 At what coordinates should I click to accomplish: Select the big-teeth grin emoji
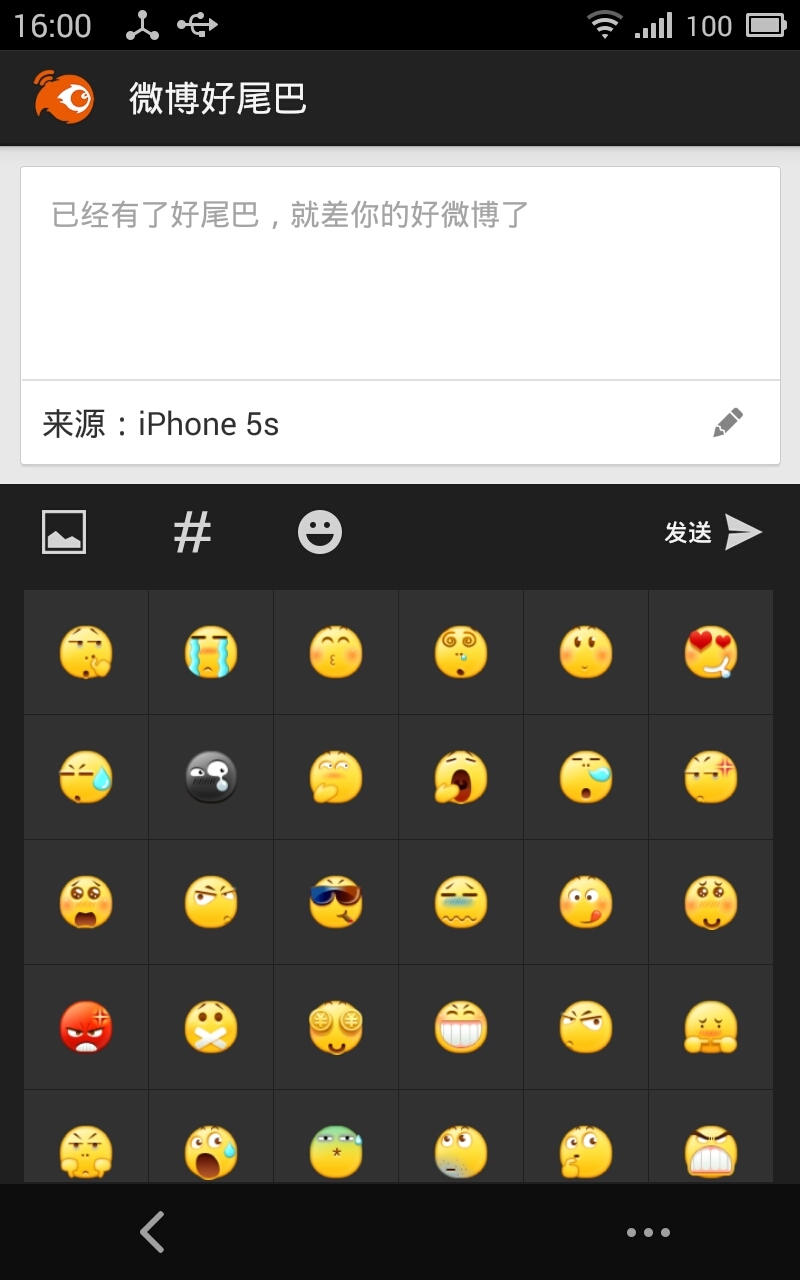coord(461,1027)
